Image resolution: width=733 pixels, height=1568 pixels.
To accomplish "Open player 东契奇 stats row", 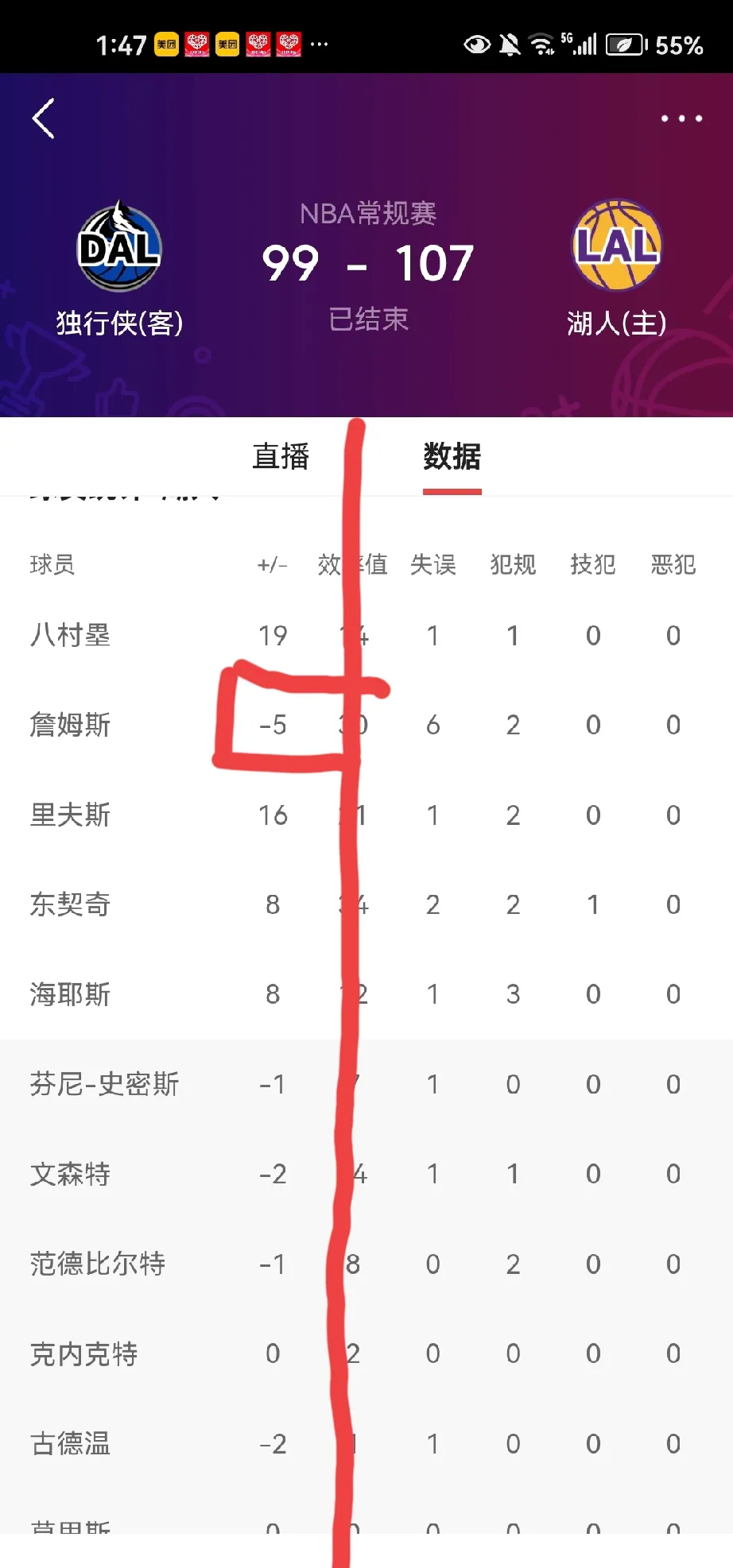I will click(70, 904).
